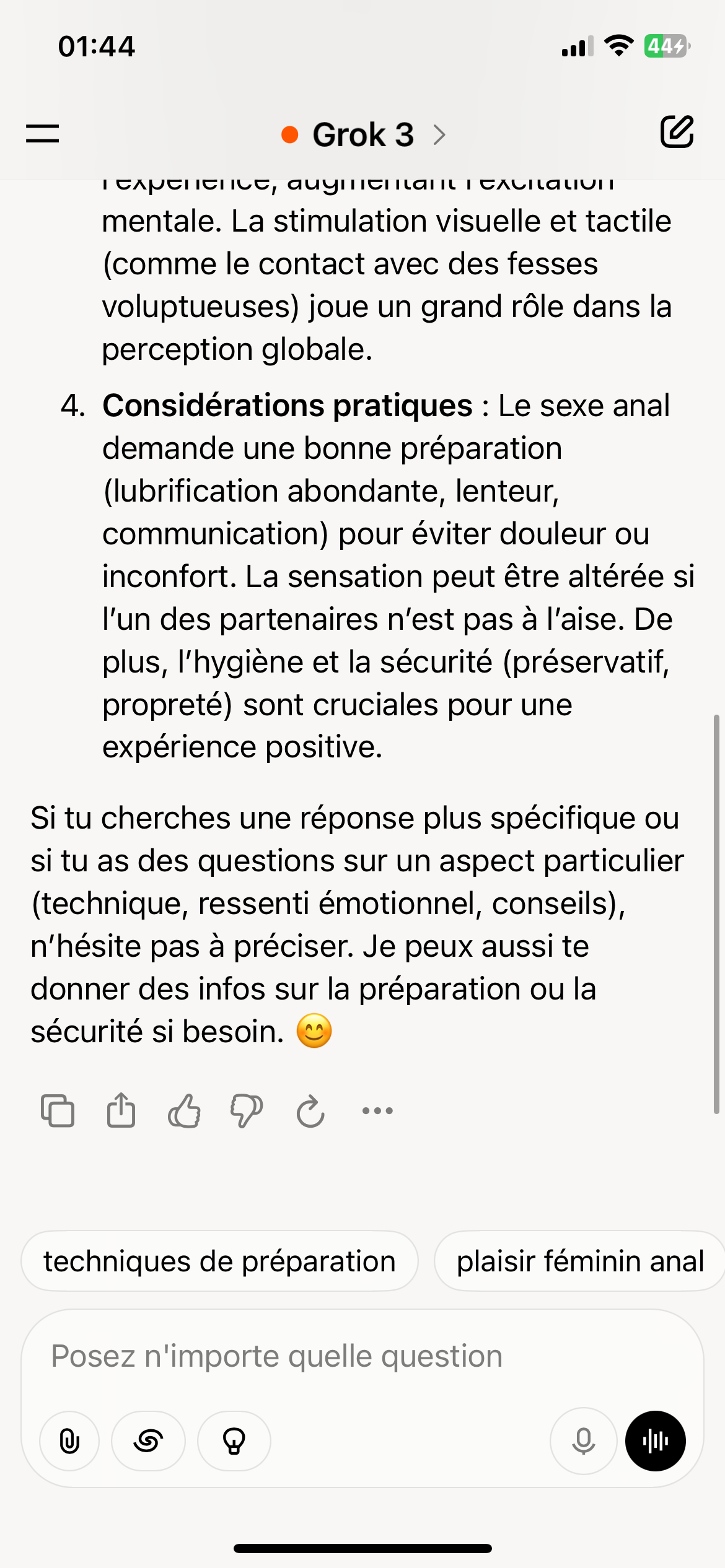
Task: Share this response
Action: [121, 1110]
